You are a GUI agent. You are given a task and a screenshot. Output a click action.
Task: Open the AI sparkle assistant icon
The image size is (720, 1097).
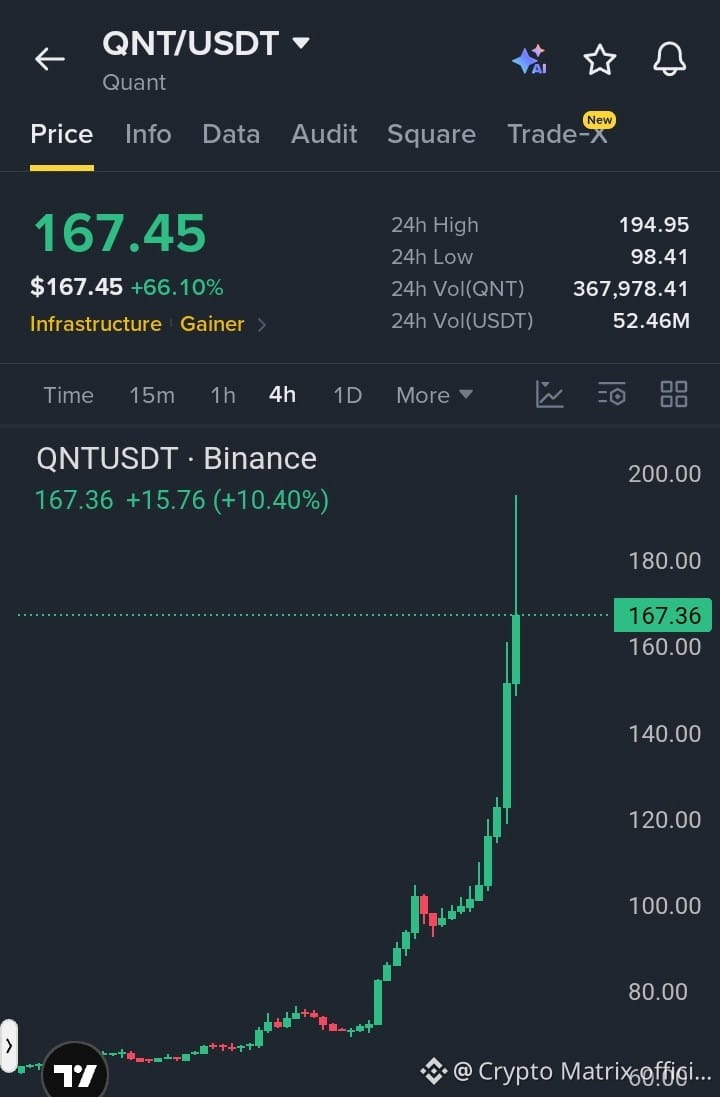pos(530,59)
